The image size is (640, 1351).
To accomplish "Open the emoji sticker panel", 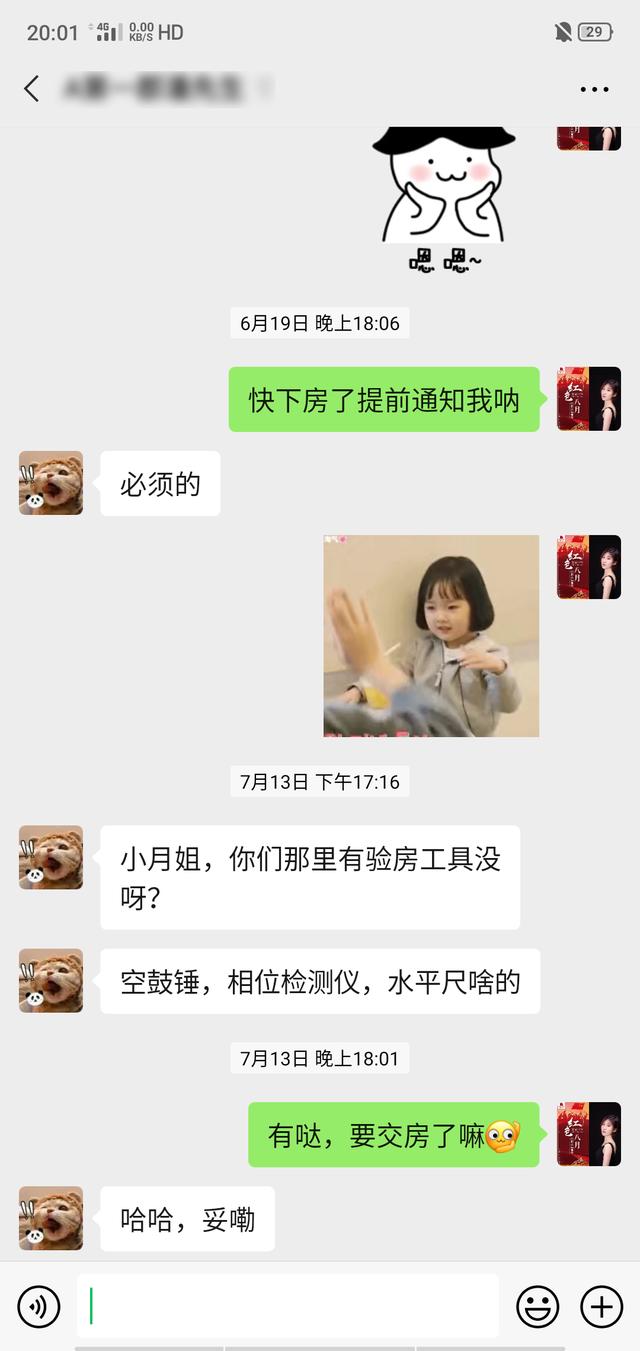I will 537,1306.
